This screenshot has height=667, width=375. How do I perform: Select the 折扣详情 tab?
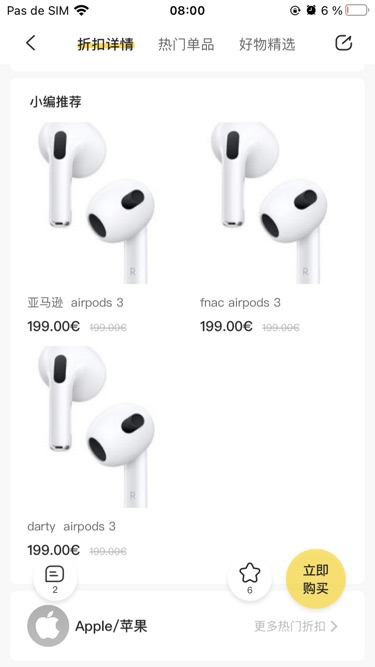click(105, 44)
